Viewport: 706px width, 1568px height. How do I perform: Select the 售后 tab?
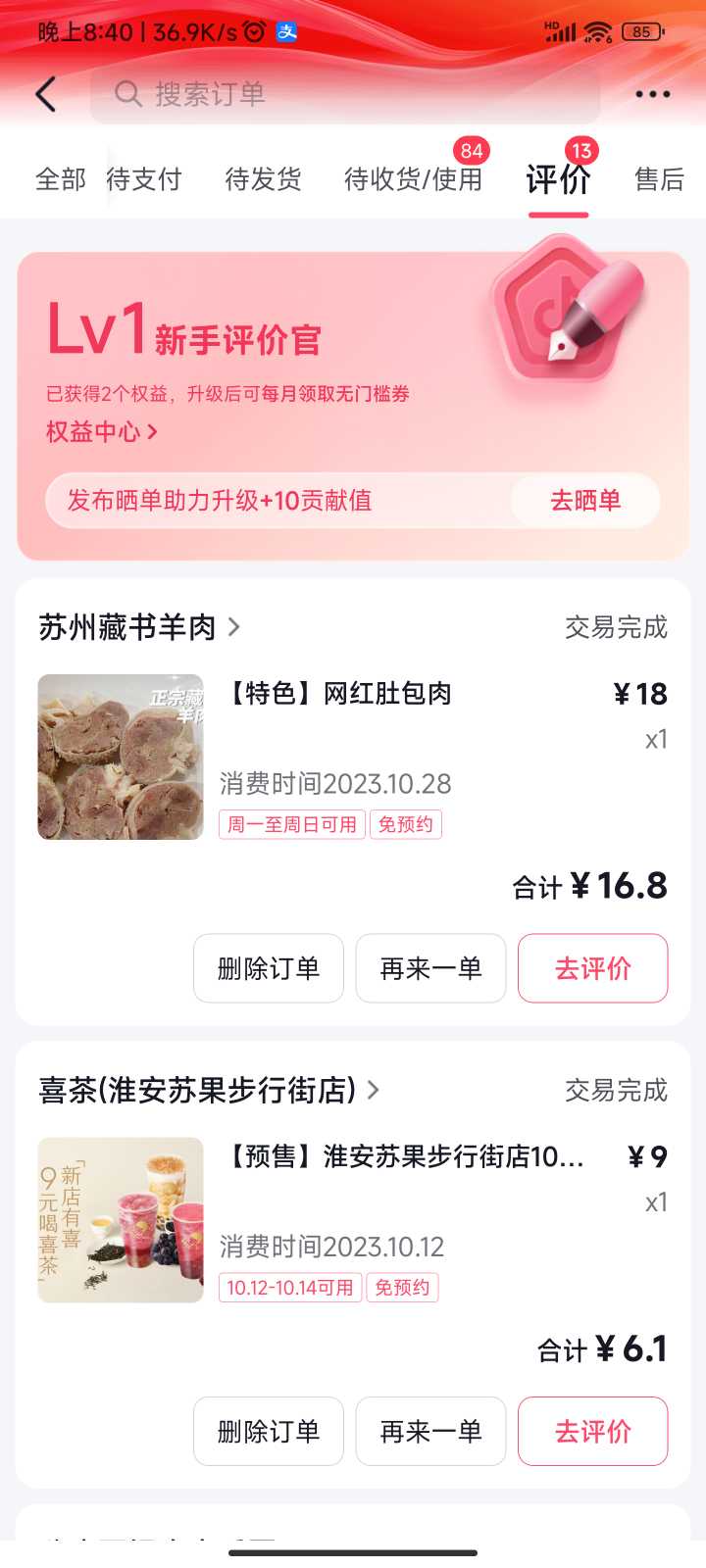tap(659, 179)
